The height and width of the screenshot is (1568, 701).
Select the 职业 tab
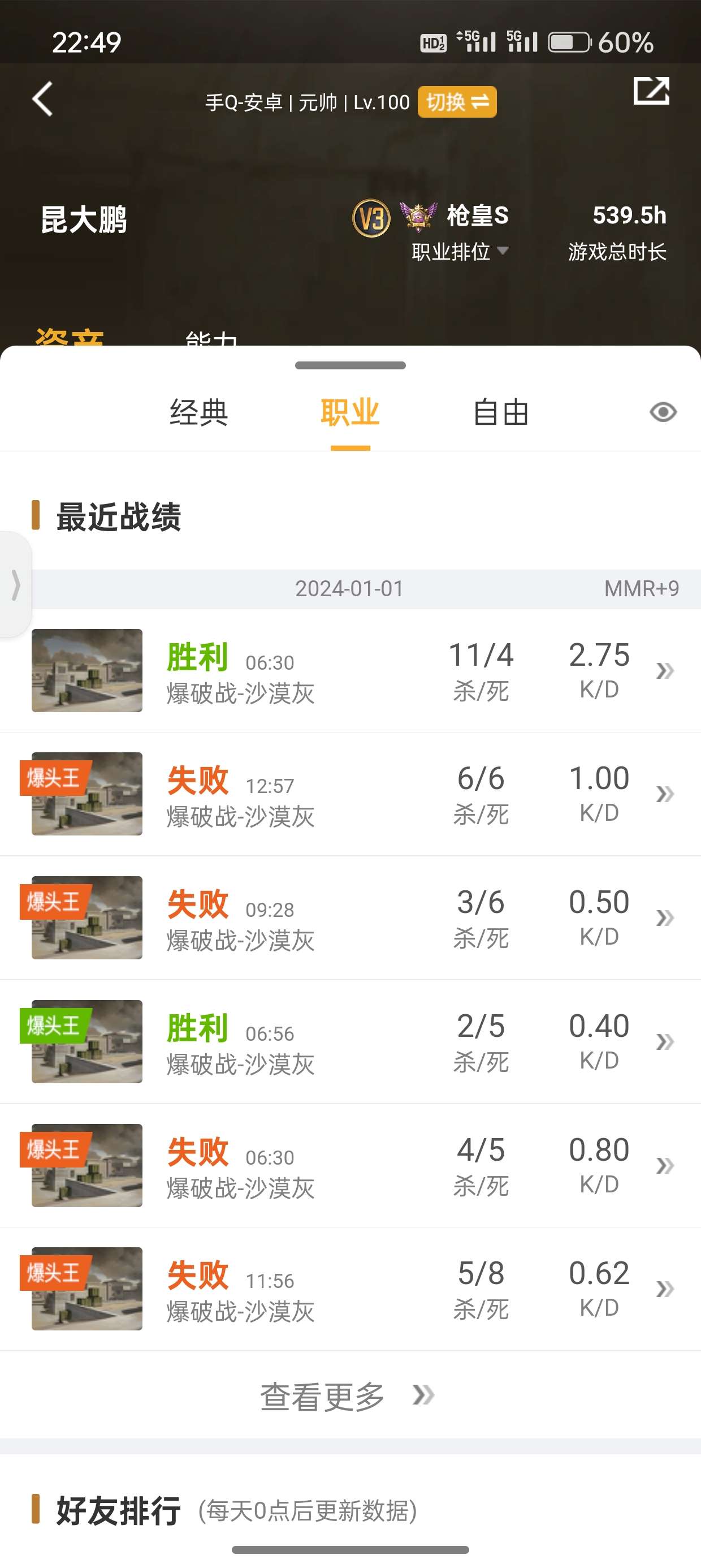tap(350, 413)
